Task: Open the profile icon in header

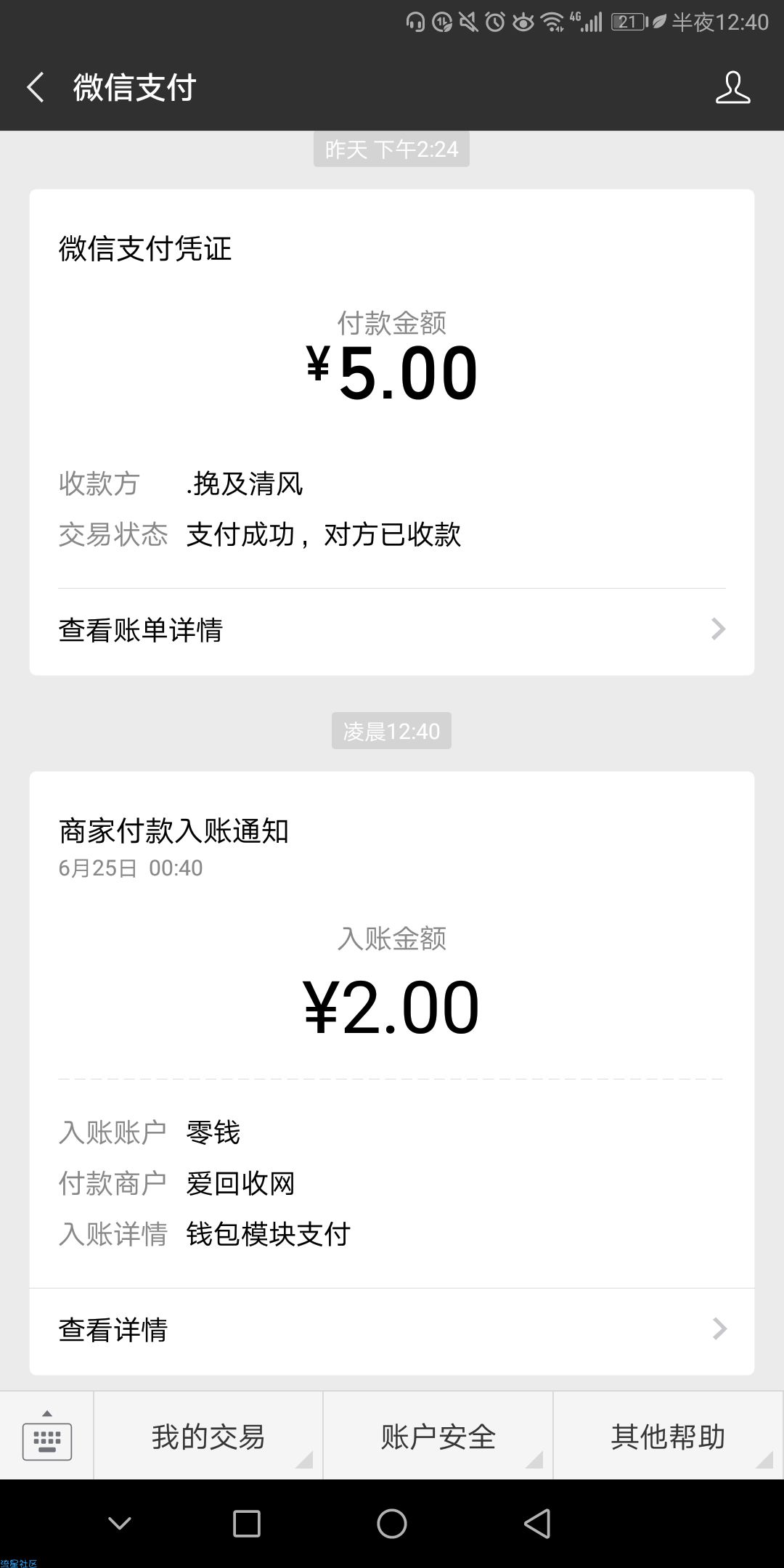Action: (x=732, y=88)
